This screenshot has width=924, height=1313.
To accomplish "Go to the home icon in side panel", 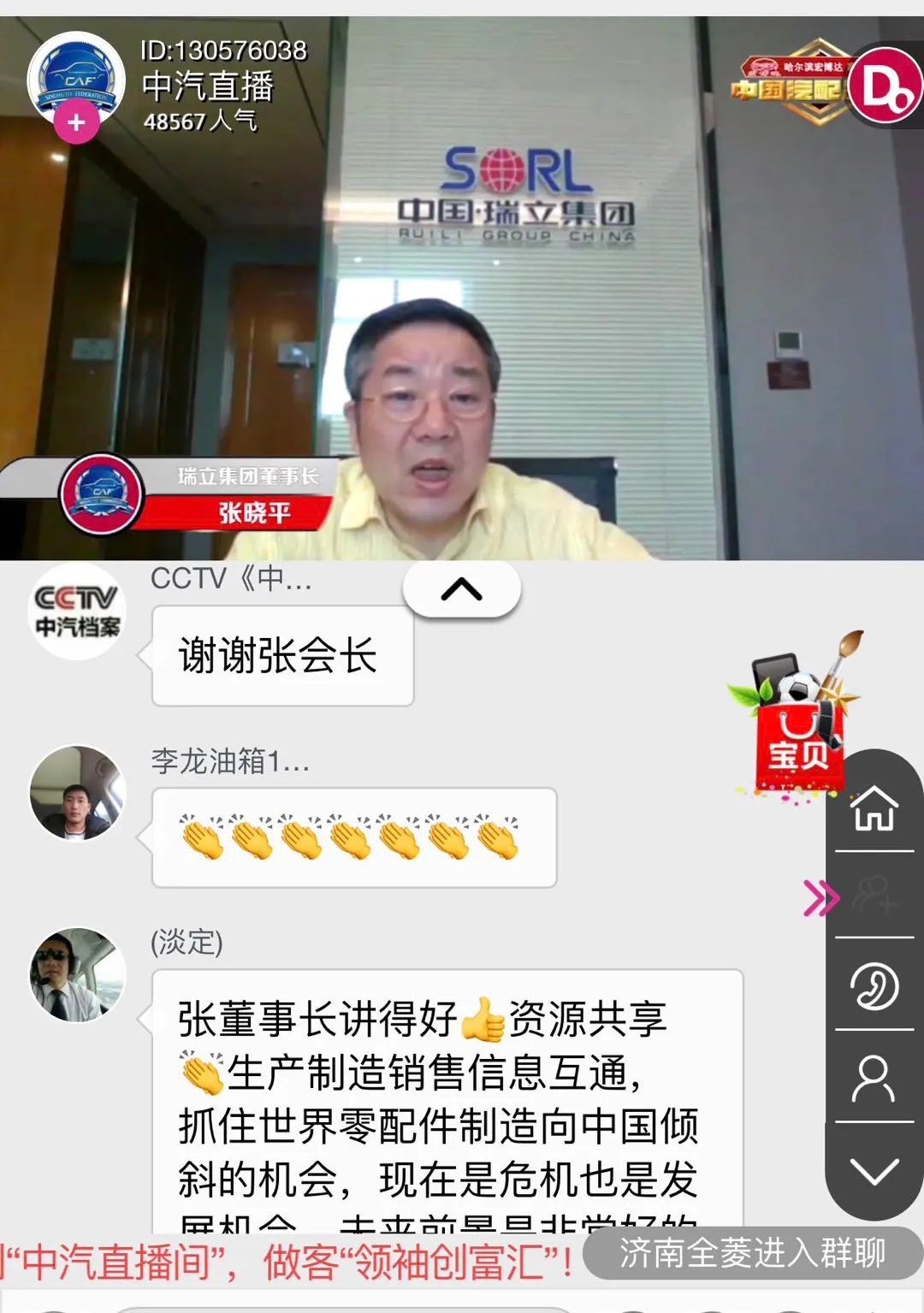I will (x=874, y=807).
